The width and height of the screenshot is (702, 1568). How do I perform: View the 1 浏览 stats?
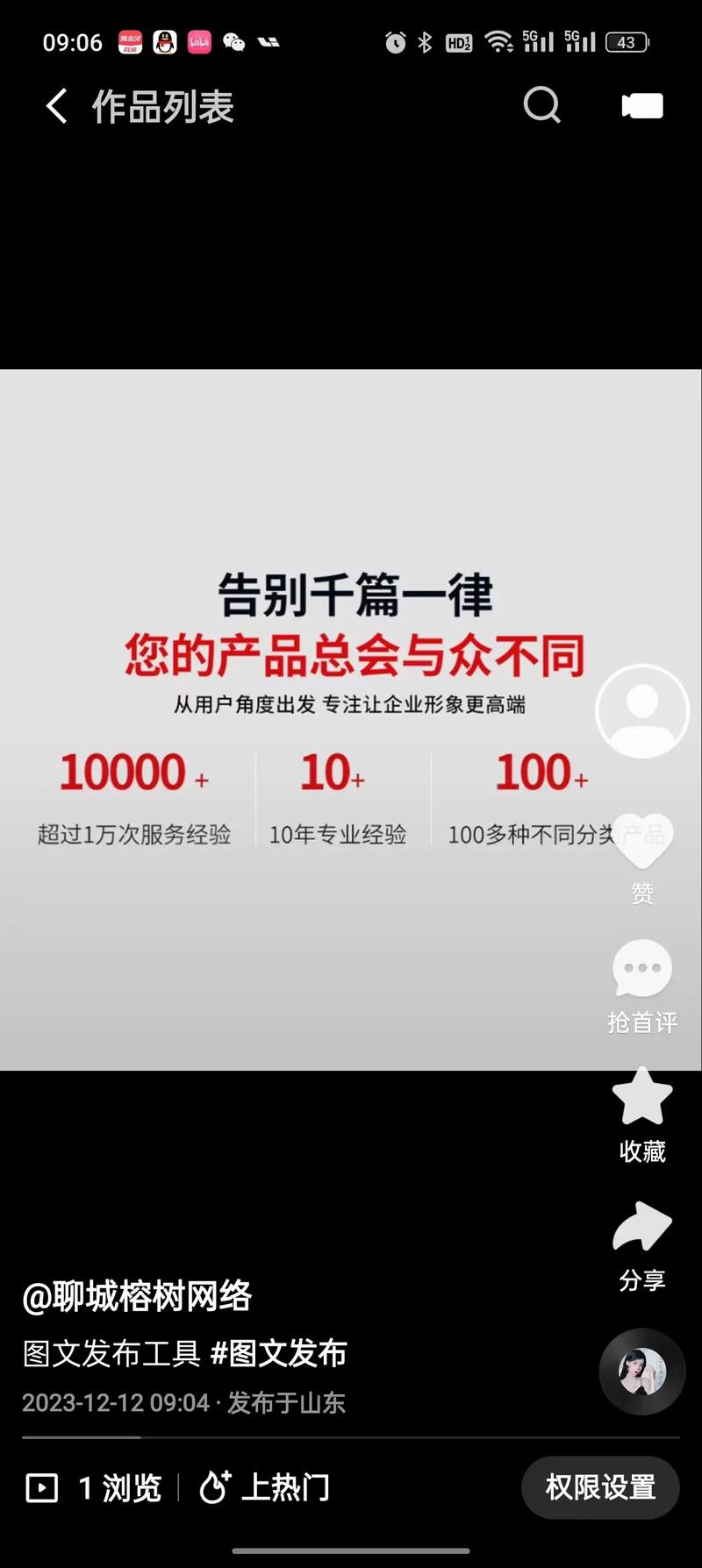96,1488
